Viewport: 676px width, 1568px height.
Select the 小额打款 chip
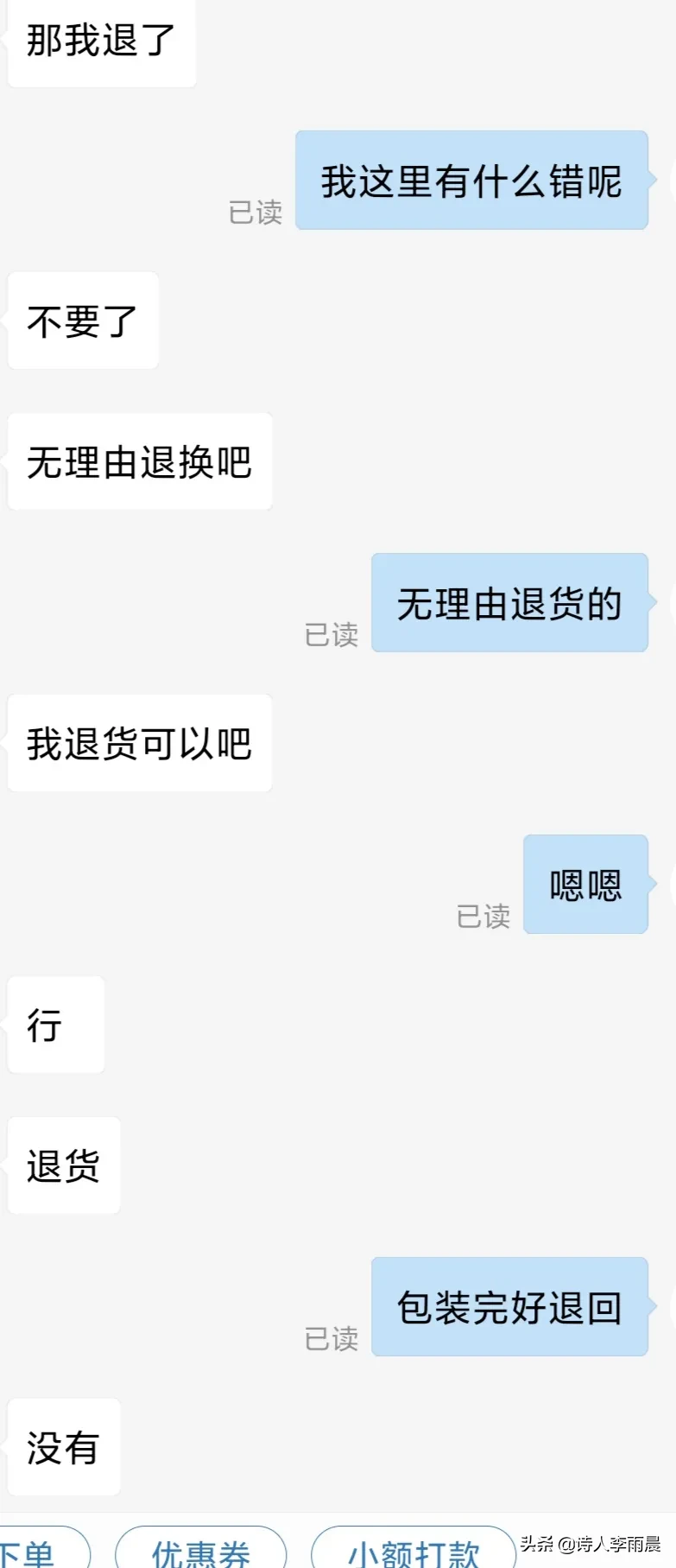[x=413, y=1552]
